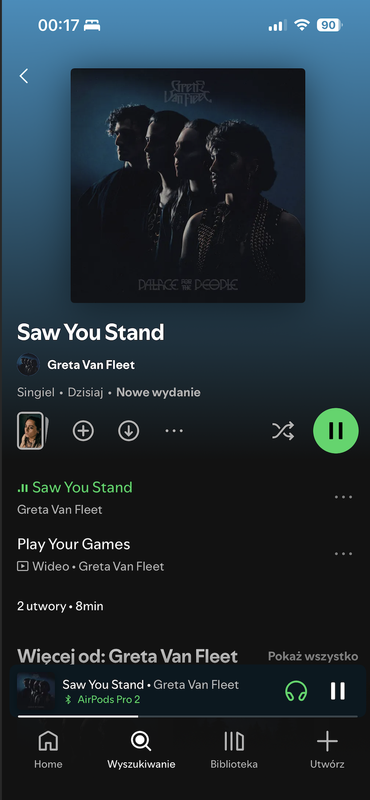The width and height of the screenshot is (370, 800).
Task: Open the Utwórz create tab
Action: [327, 749]
